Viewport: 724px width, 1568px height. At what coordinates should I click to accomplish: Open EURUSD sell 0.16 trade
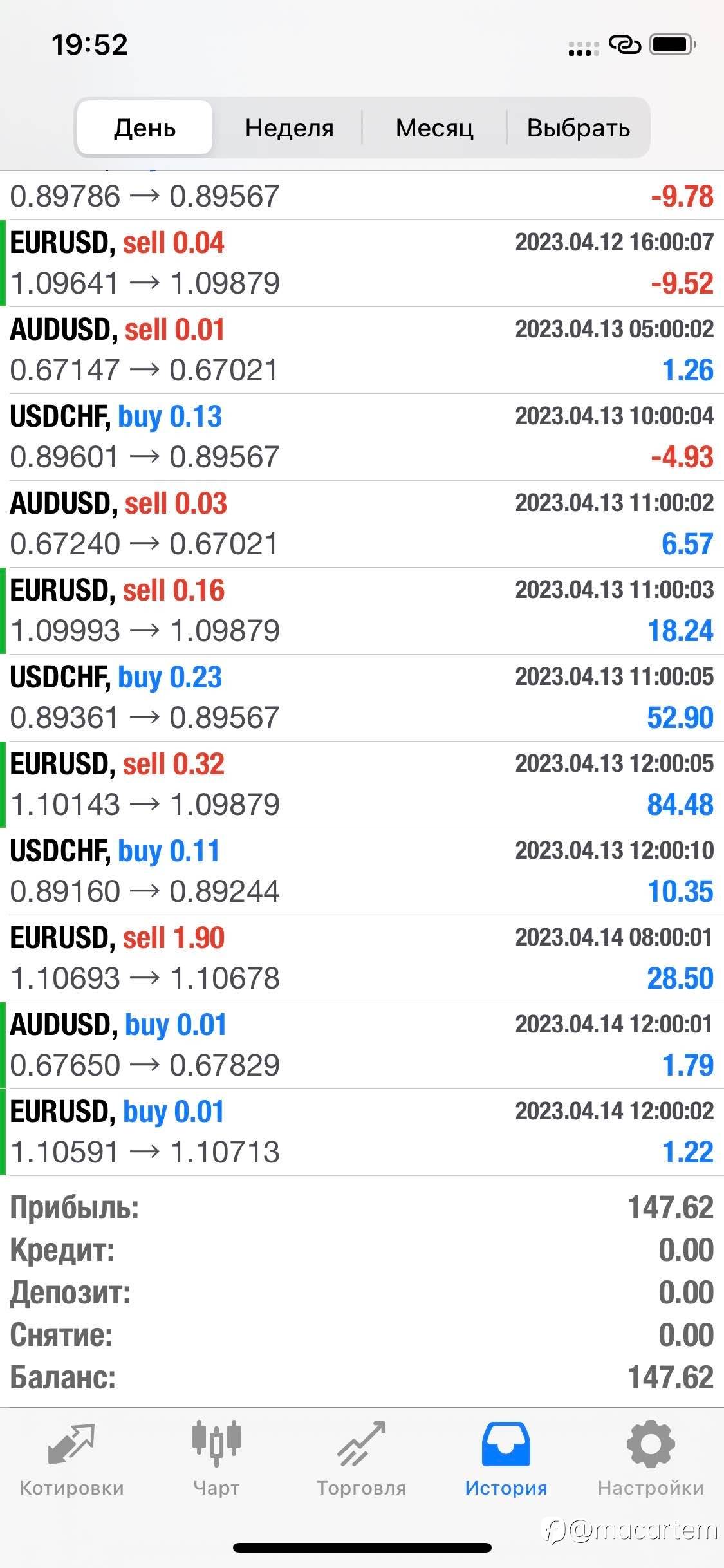(362, 611)
